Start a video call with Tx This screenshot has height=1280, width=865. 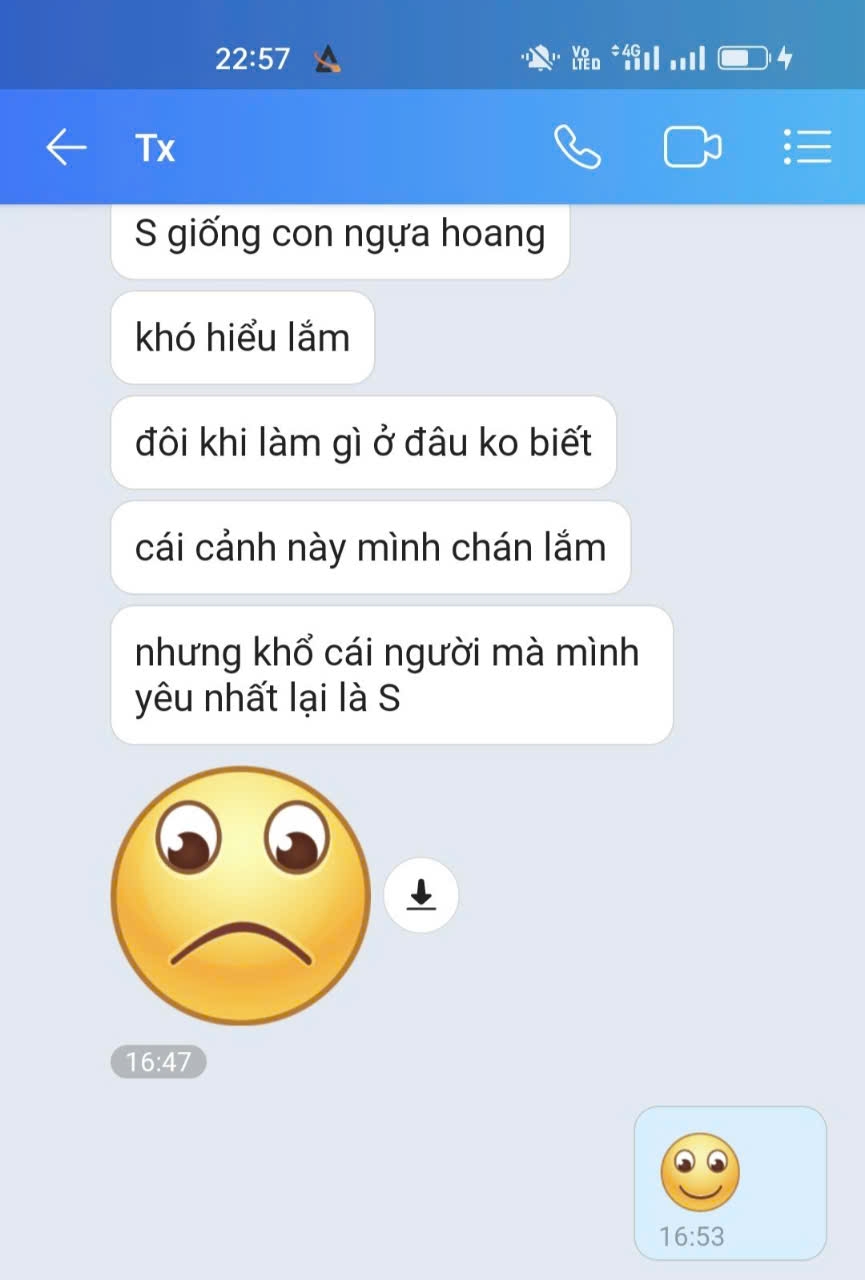click(692, 148)
